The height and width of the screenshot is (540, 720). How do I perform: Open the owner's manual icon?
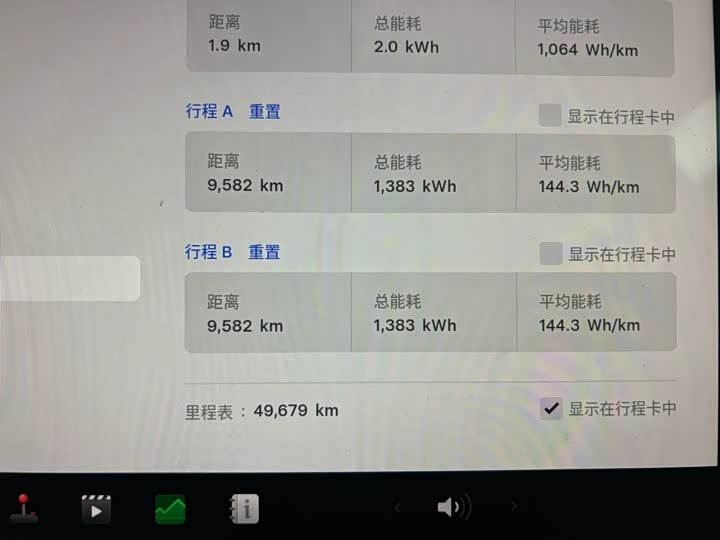[244, 509]
